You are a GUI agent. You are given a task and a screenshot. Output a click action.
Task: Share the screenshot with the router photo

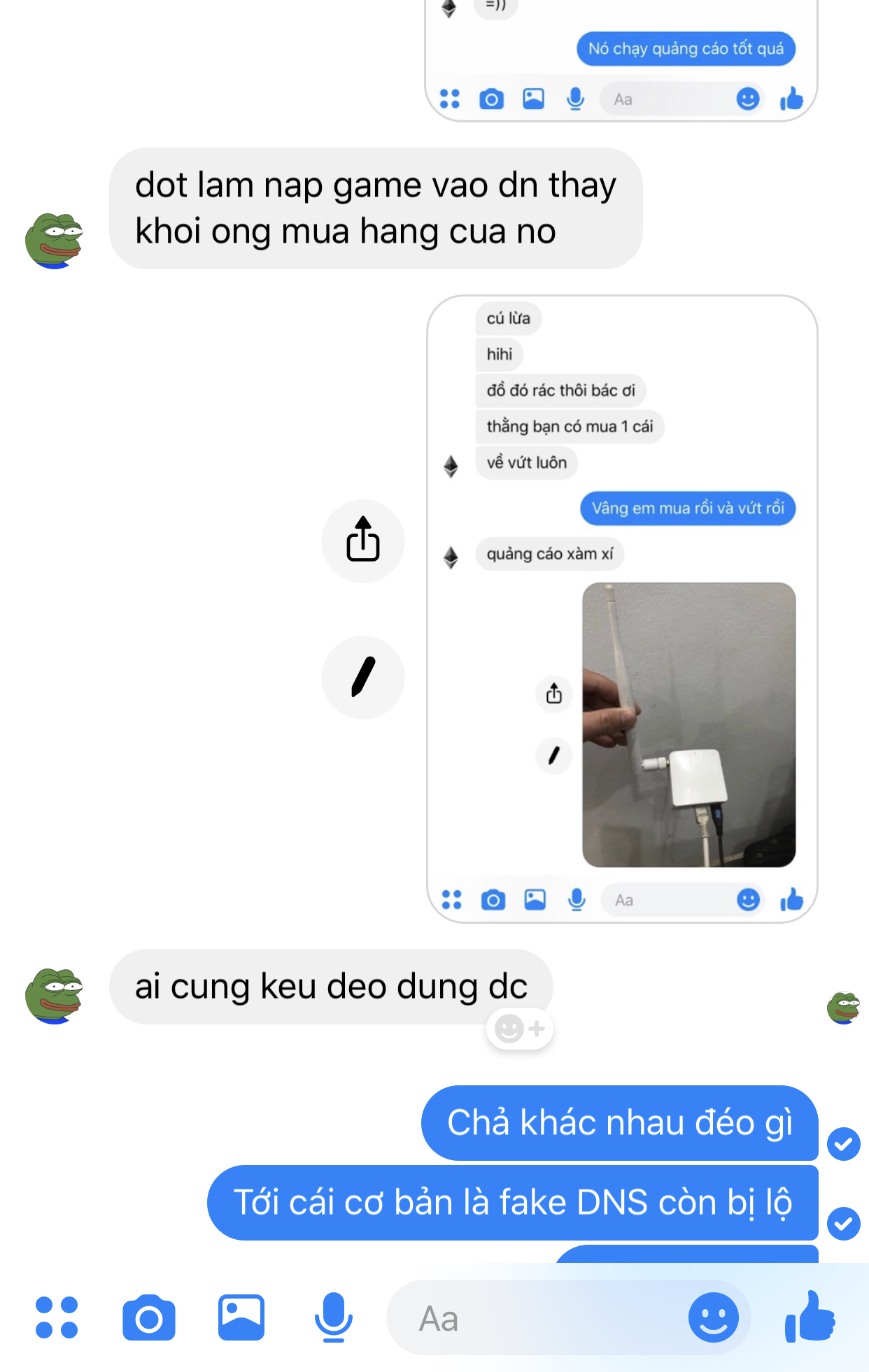point(363,541)
